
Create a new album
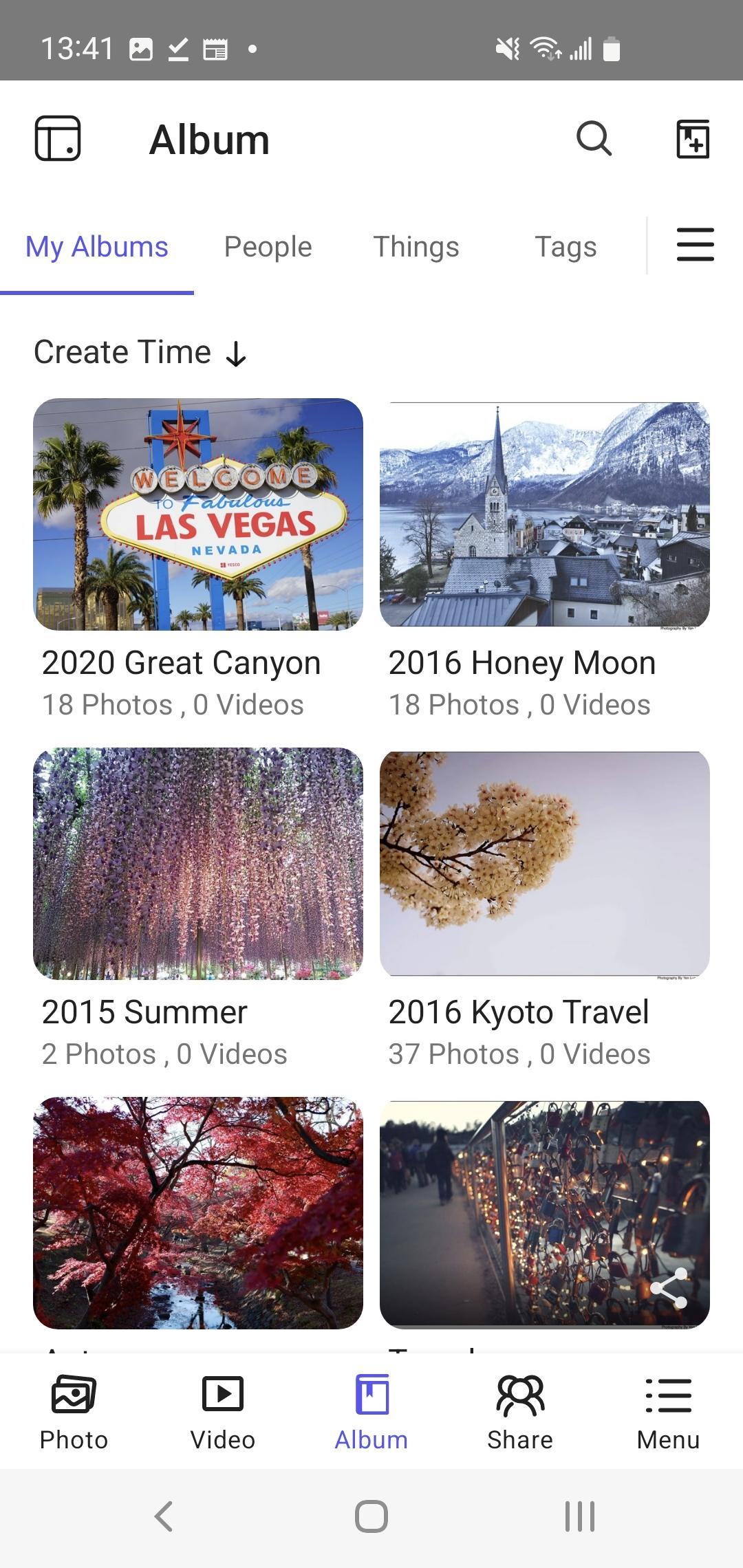[693, 139]
